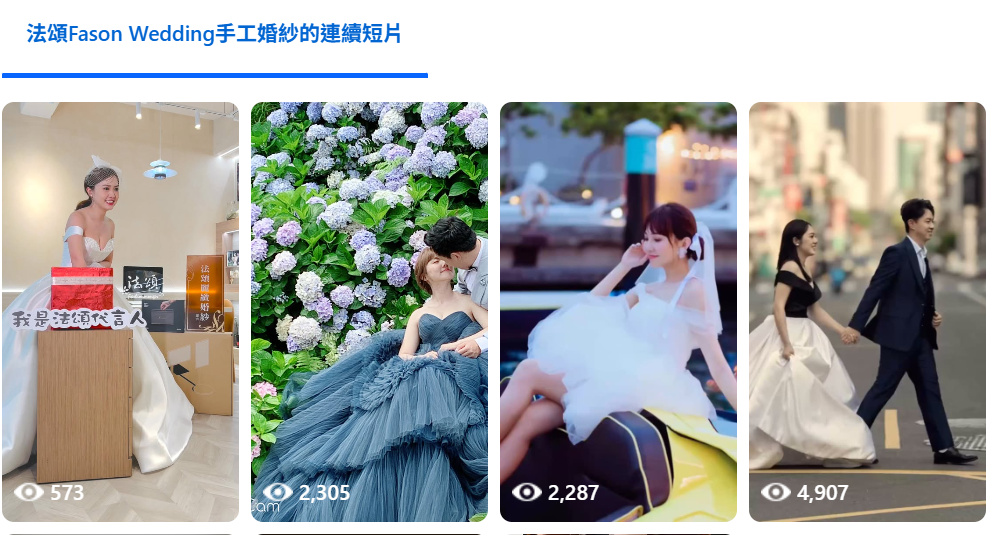The image size is (991, 535).
Task: Play the hydrangea reel with 2,305 views
Action: click(x=369, y=311)
